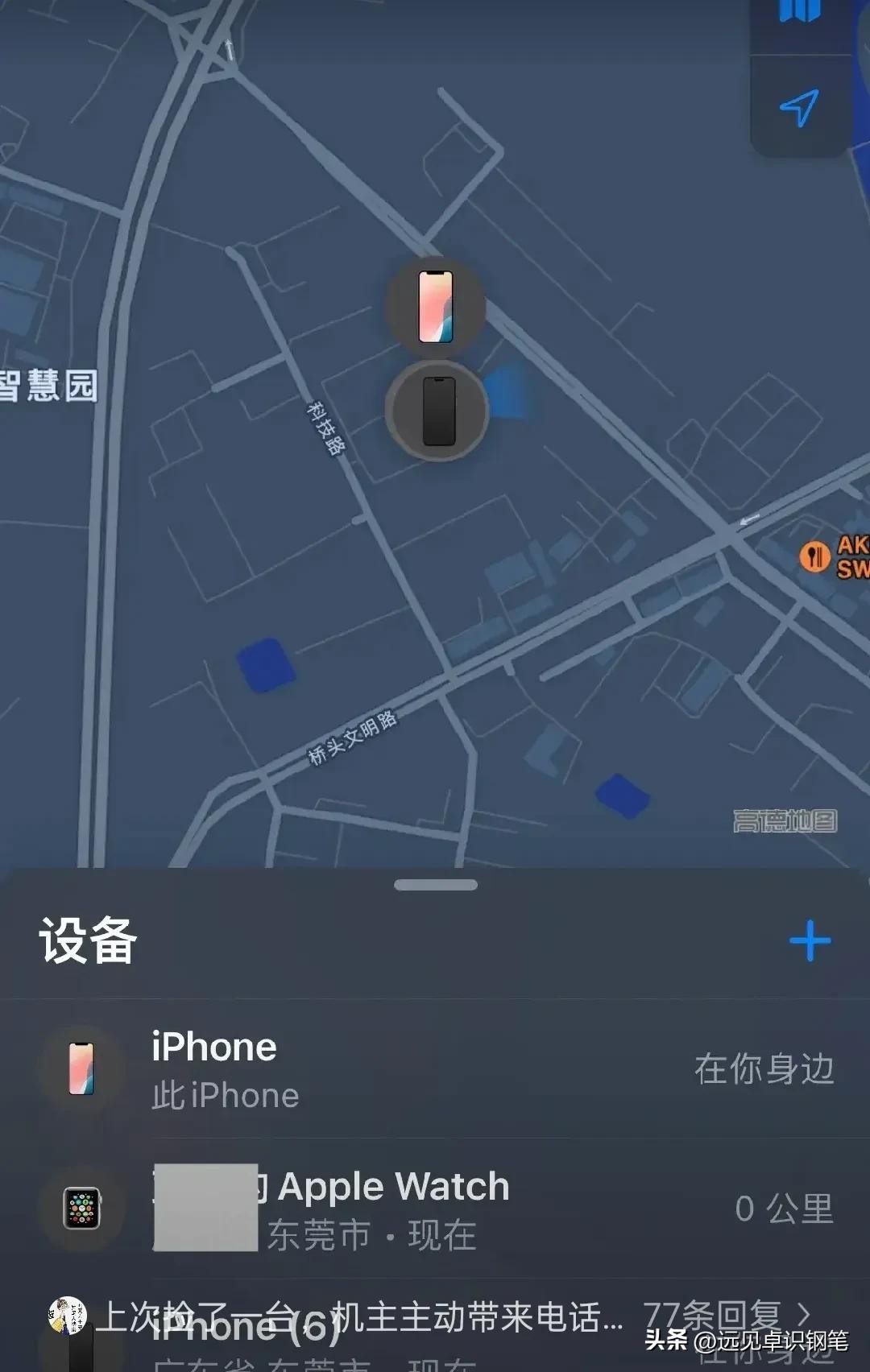Viewport: 870px width, 1372px height.
Task: Center map on current location
Action: pos(799,108)
